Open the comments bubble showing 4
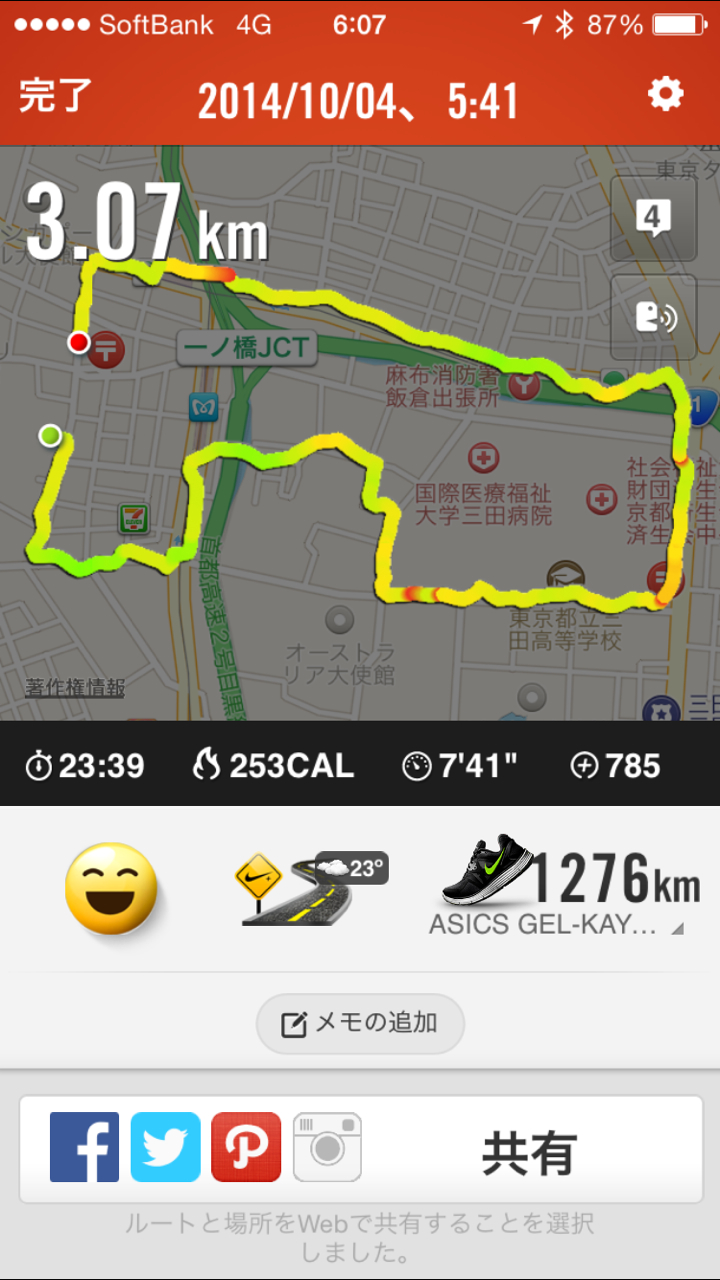This screenshot has width=720, height=1280. click(x=654, y=219)
